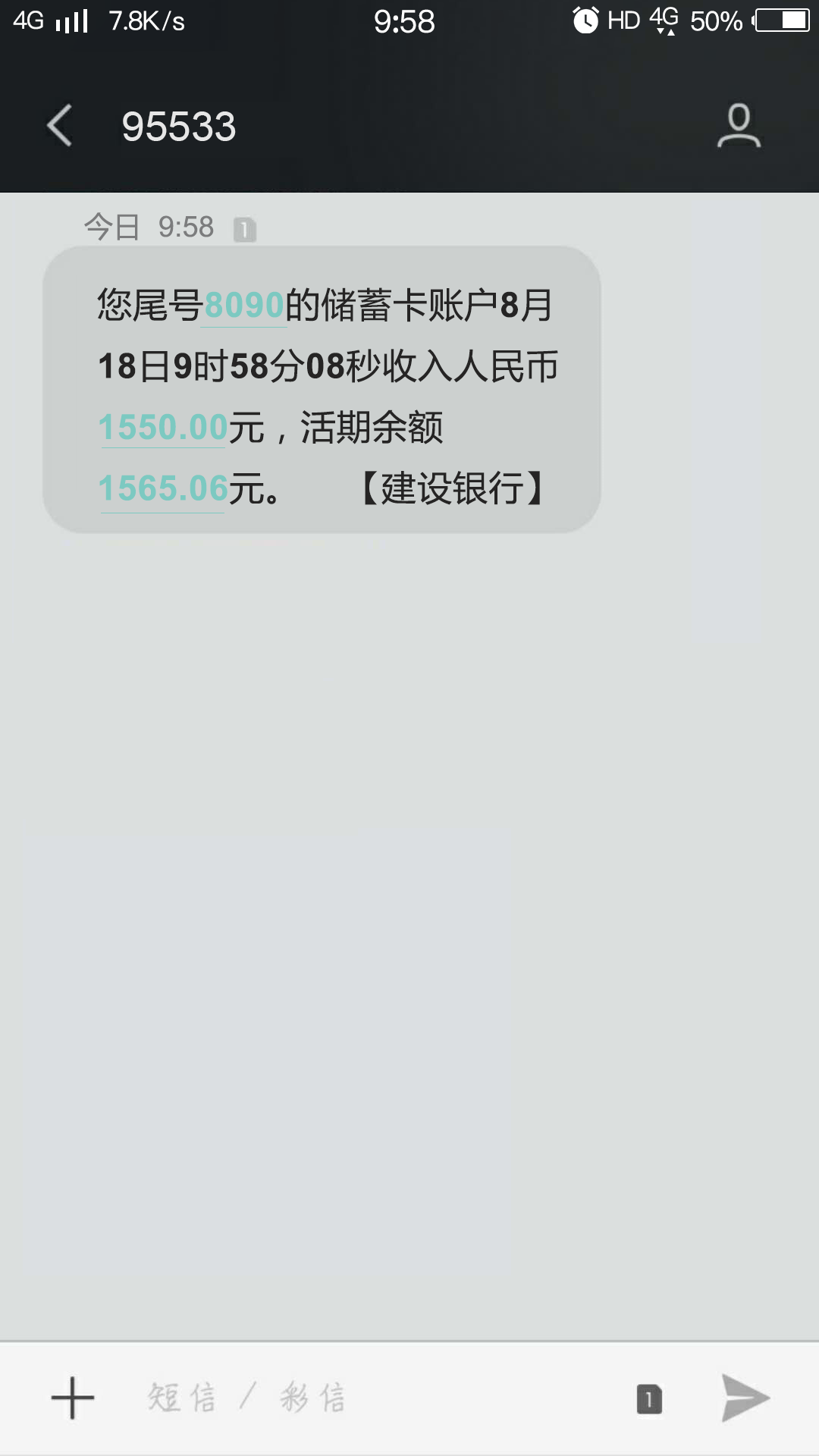Send the message with the arrow icon
819x1456 pixels.
pyautogui.click(x=744, y=1398)
